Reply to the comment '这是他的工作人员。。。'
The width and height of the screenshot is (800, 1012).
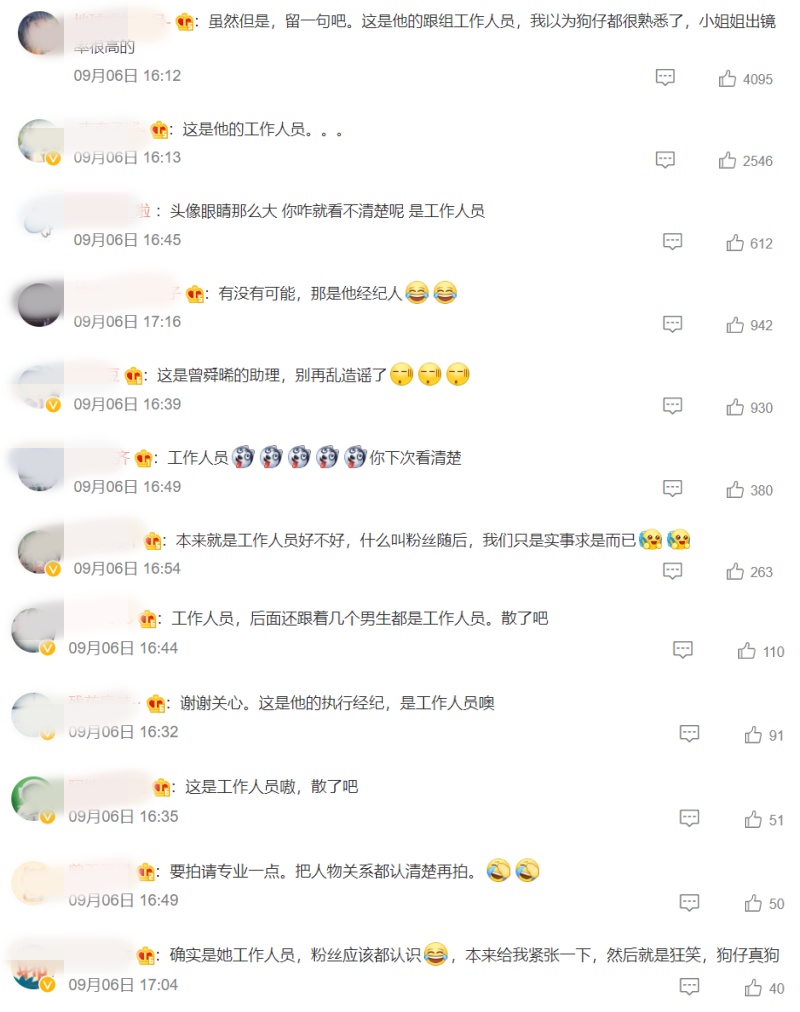[665, 160]
